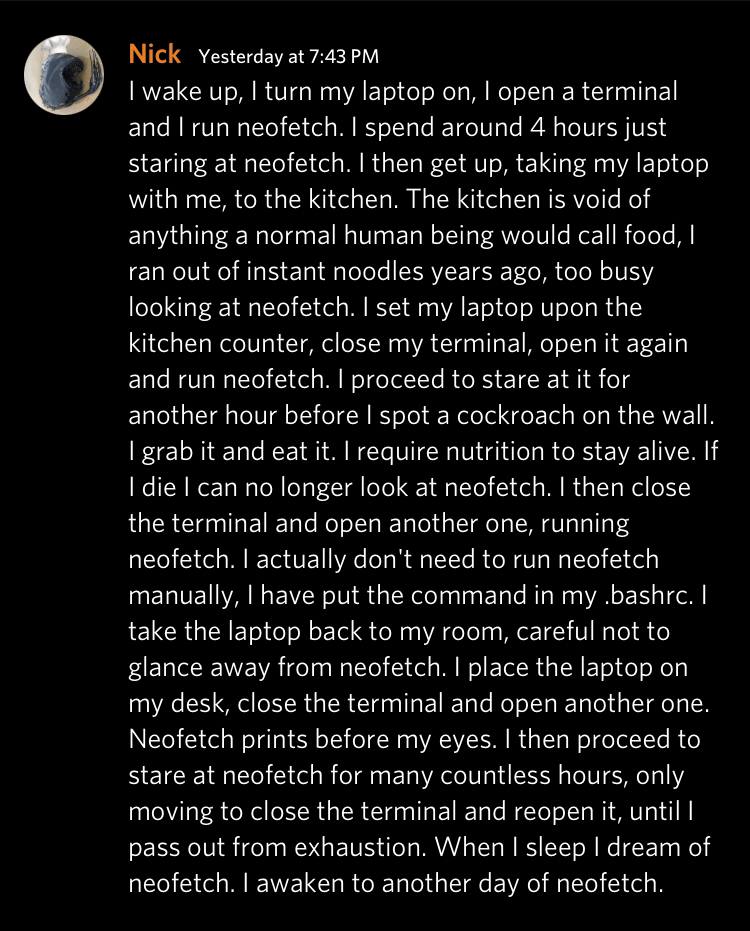
Task: Open Nick's profile avatar
Action: click(x=64, y=75)
